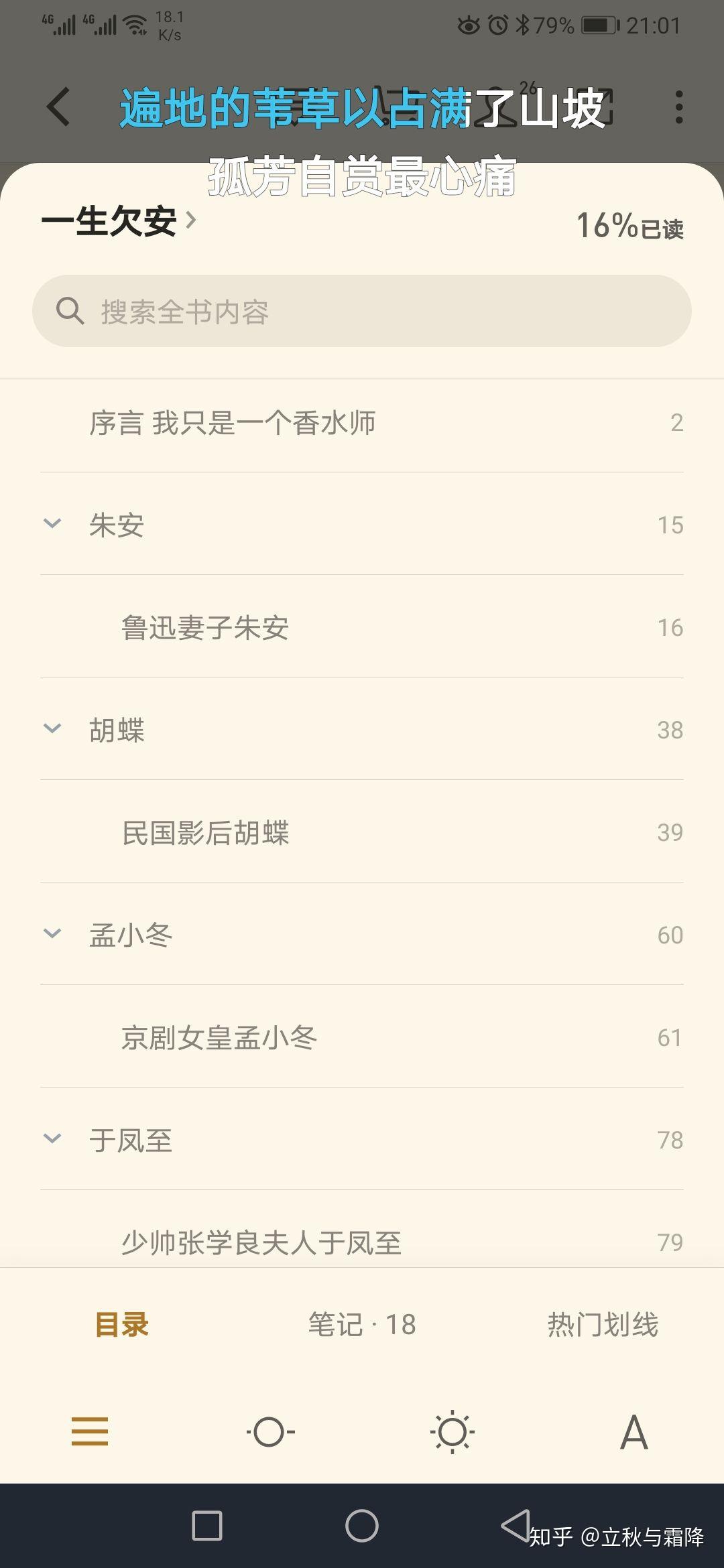Tap the table of contents list icon
The image size is (724, 1568).
pyautogui.click(x=90, y=1432)
